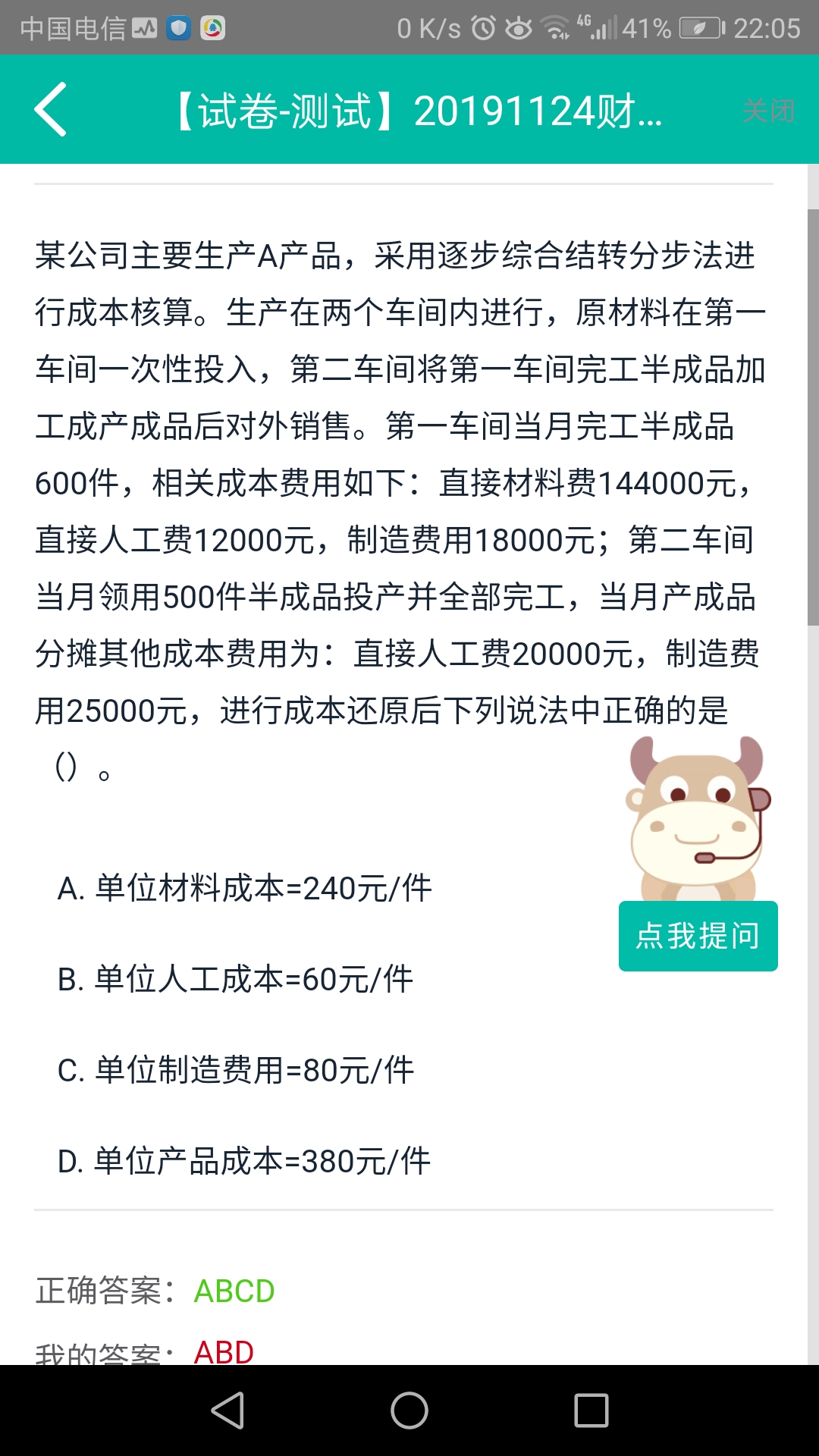Viewport: 819px width, 1456px height.
Task: Select option B 单位人工成本=60元/件
Action: pos(235,979)
